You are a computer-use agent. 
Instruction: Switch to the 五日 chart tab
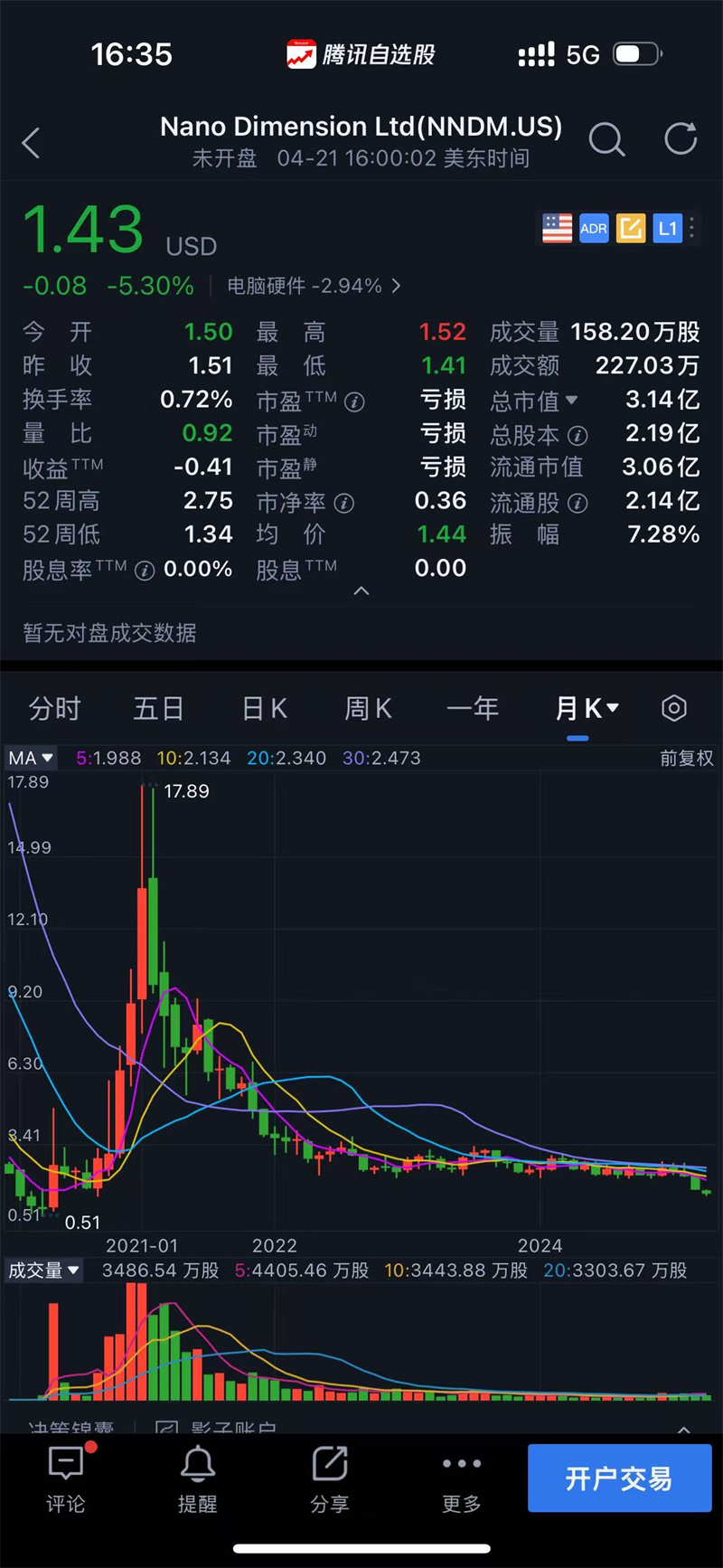pos(158,709)
